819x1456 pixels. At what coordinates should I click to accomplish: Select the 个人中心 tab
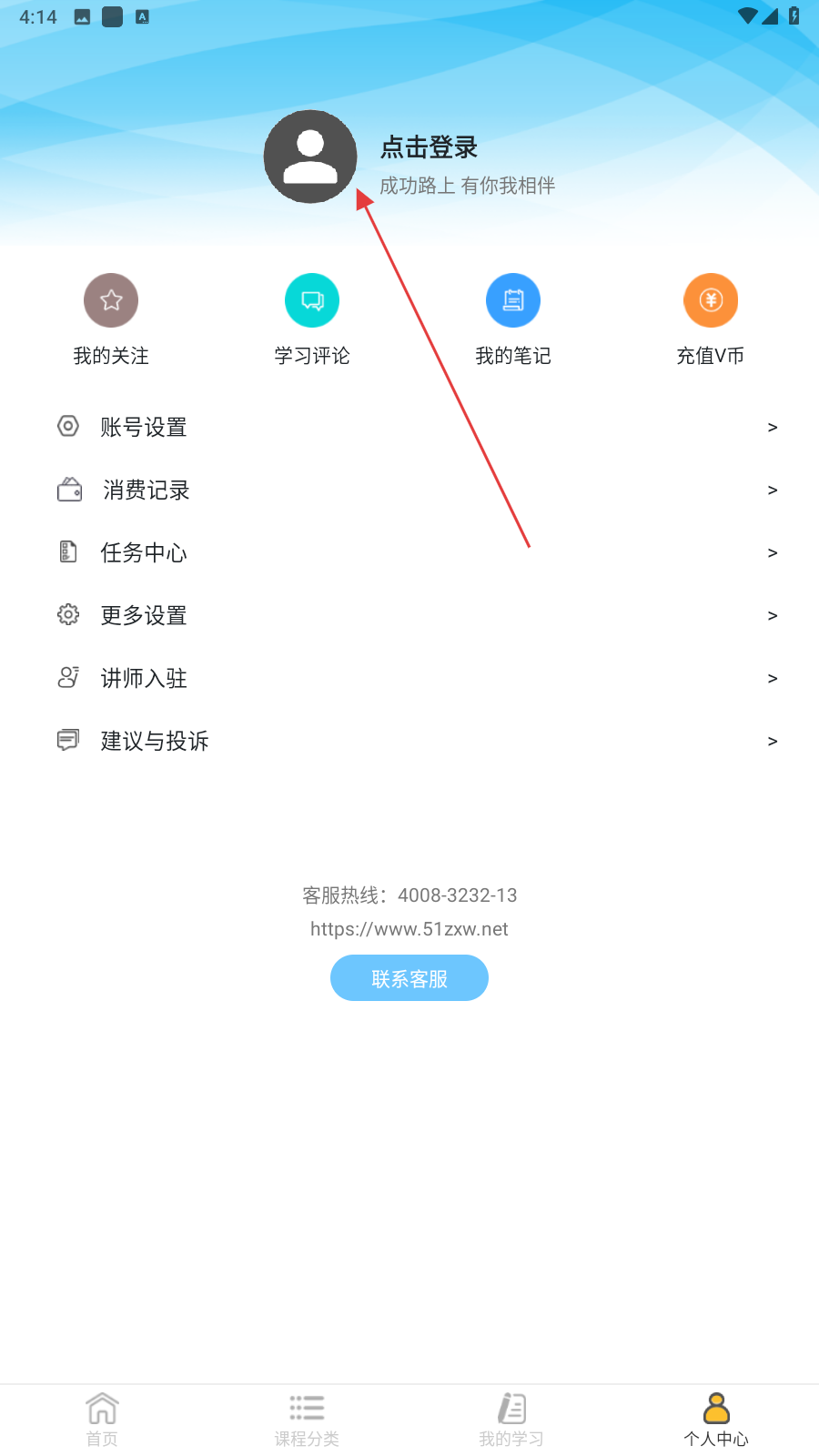(716, 1420)
